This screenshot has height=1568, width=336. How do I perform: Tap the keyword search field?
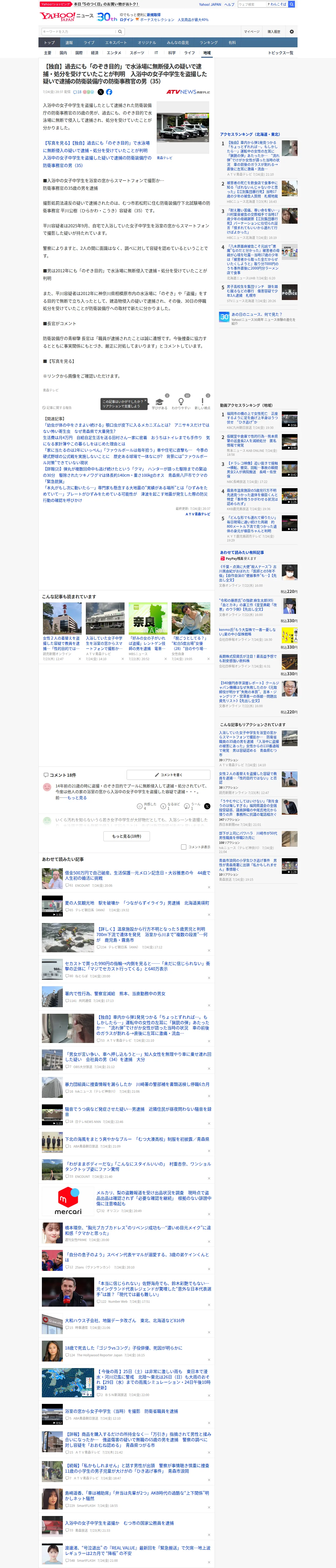(x=79, y=32)
